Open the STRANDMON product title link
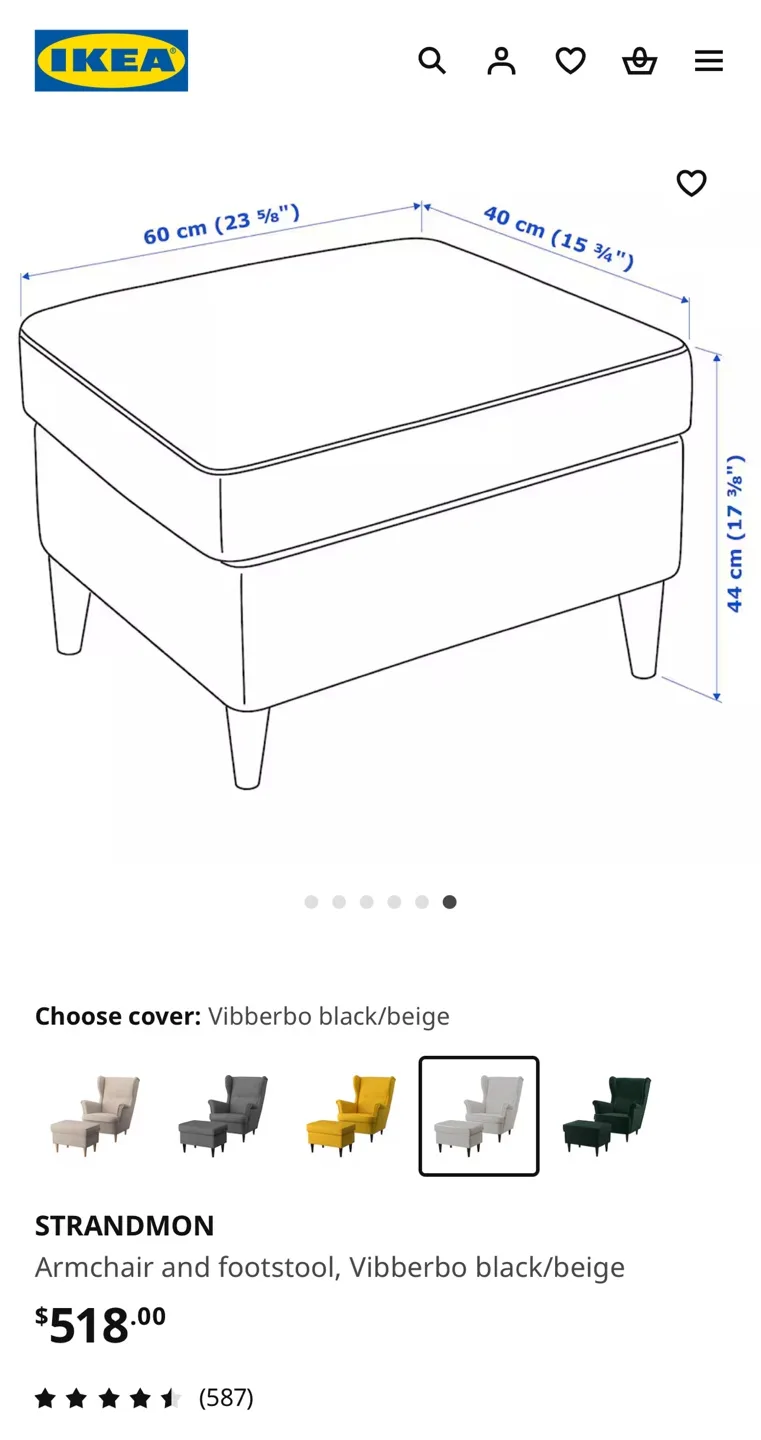The height and width of the screenshot is (1440, 761). [x=124, y=1225]
